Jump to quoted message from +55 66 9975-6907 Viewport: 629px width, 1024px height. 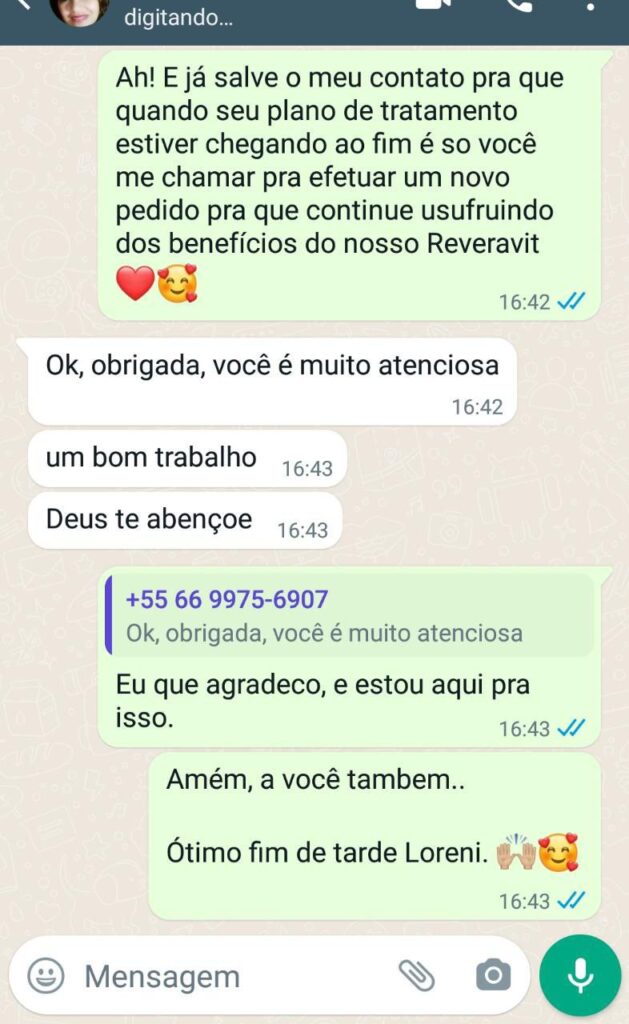[351, 616]
